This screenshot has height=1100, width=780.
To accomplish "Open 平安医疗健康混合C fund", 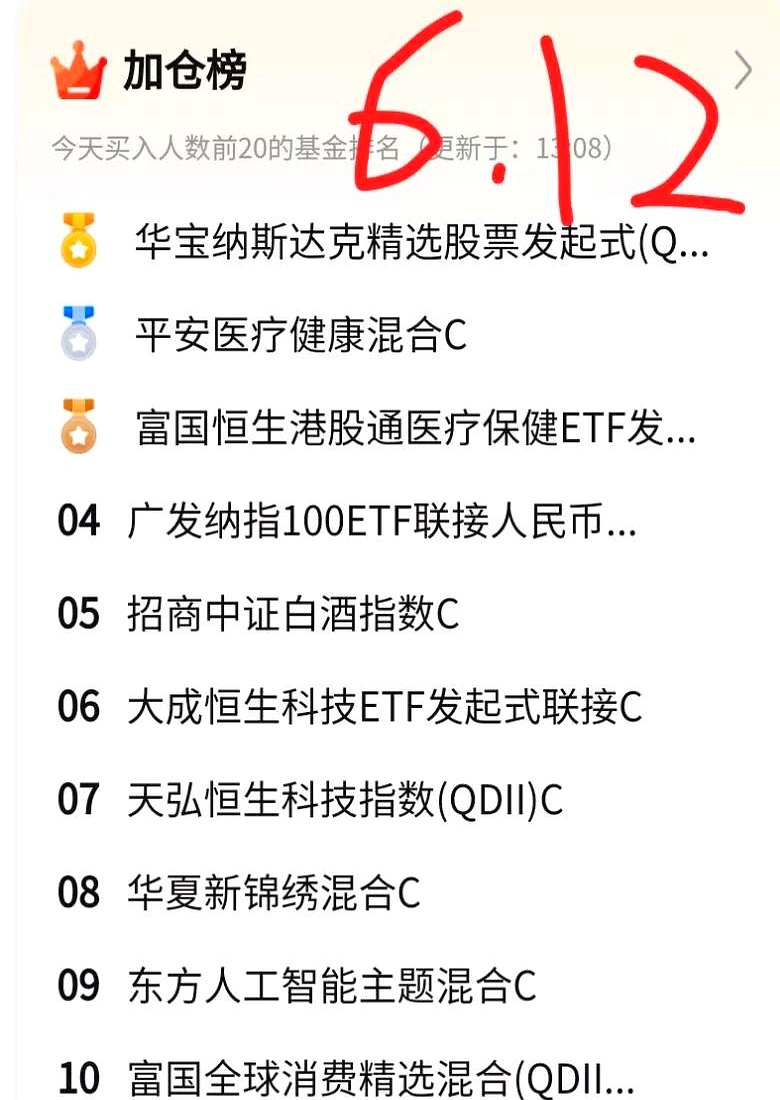I will point(300,335).
